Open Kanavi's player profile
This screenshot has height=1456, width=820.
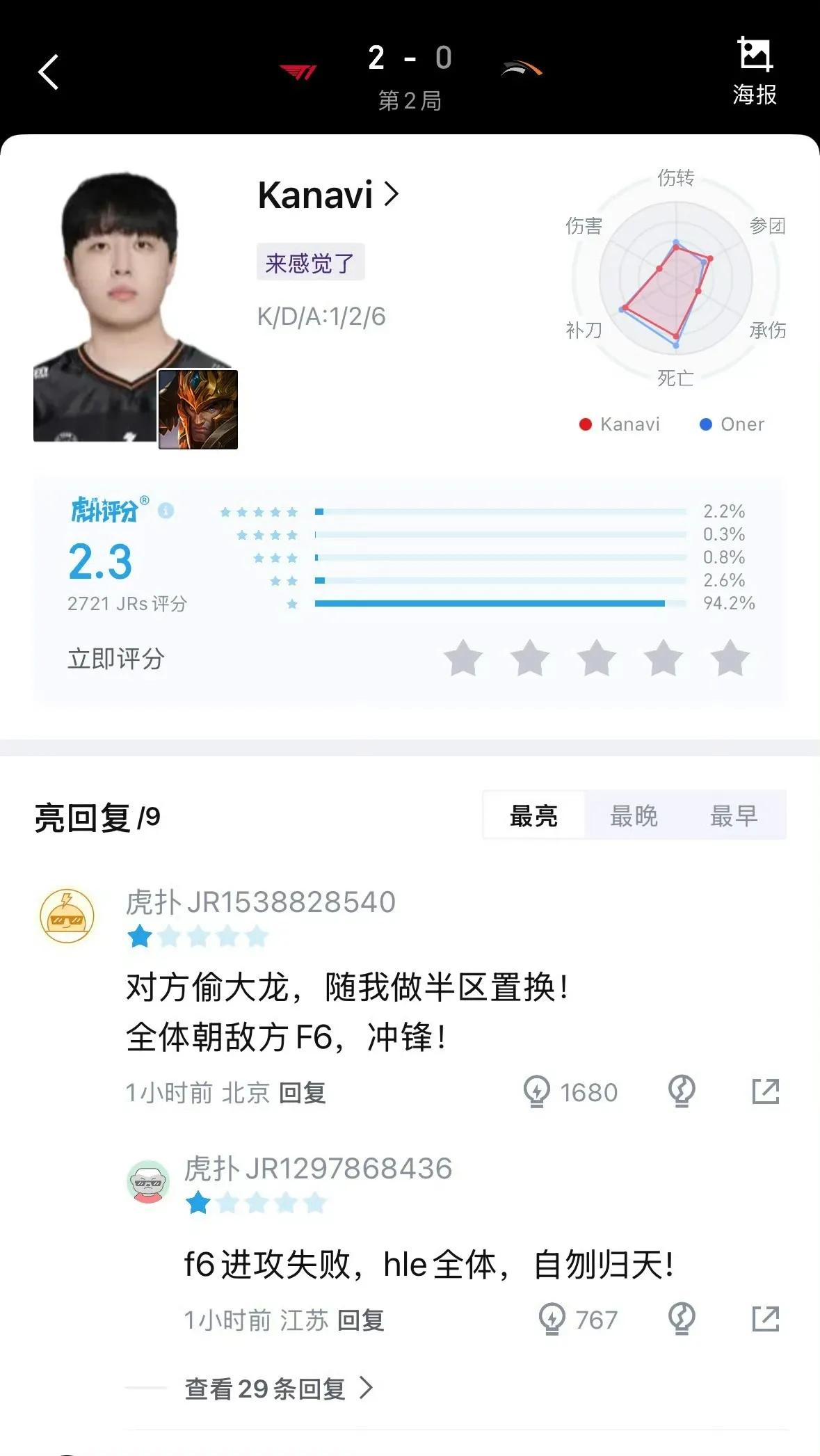(328, 195)
